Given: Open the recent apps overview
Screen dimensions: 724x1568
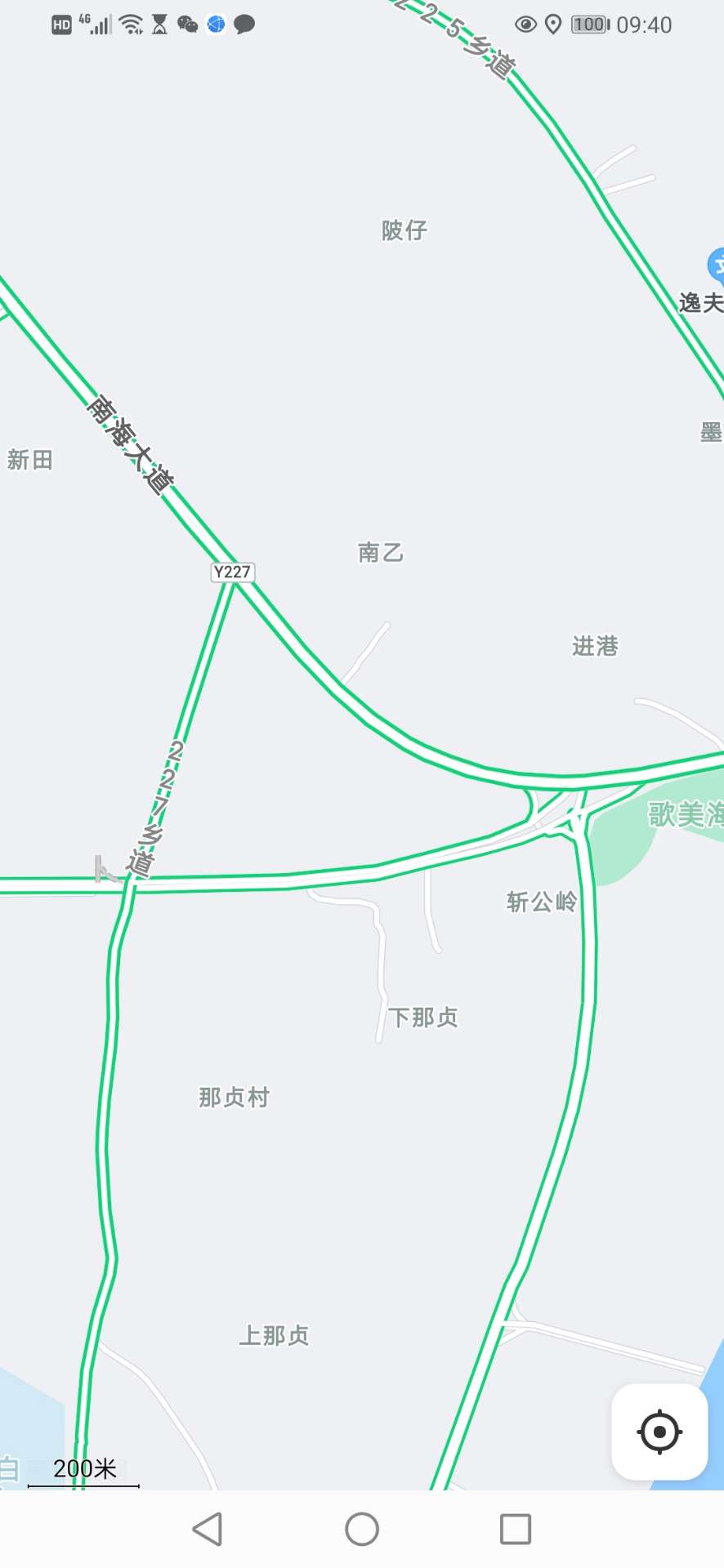Looking at the screenshot, I should [516, 1529].
